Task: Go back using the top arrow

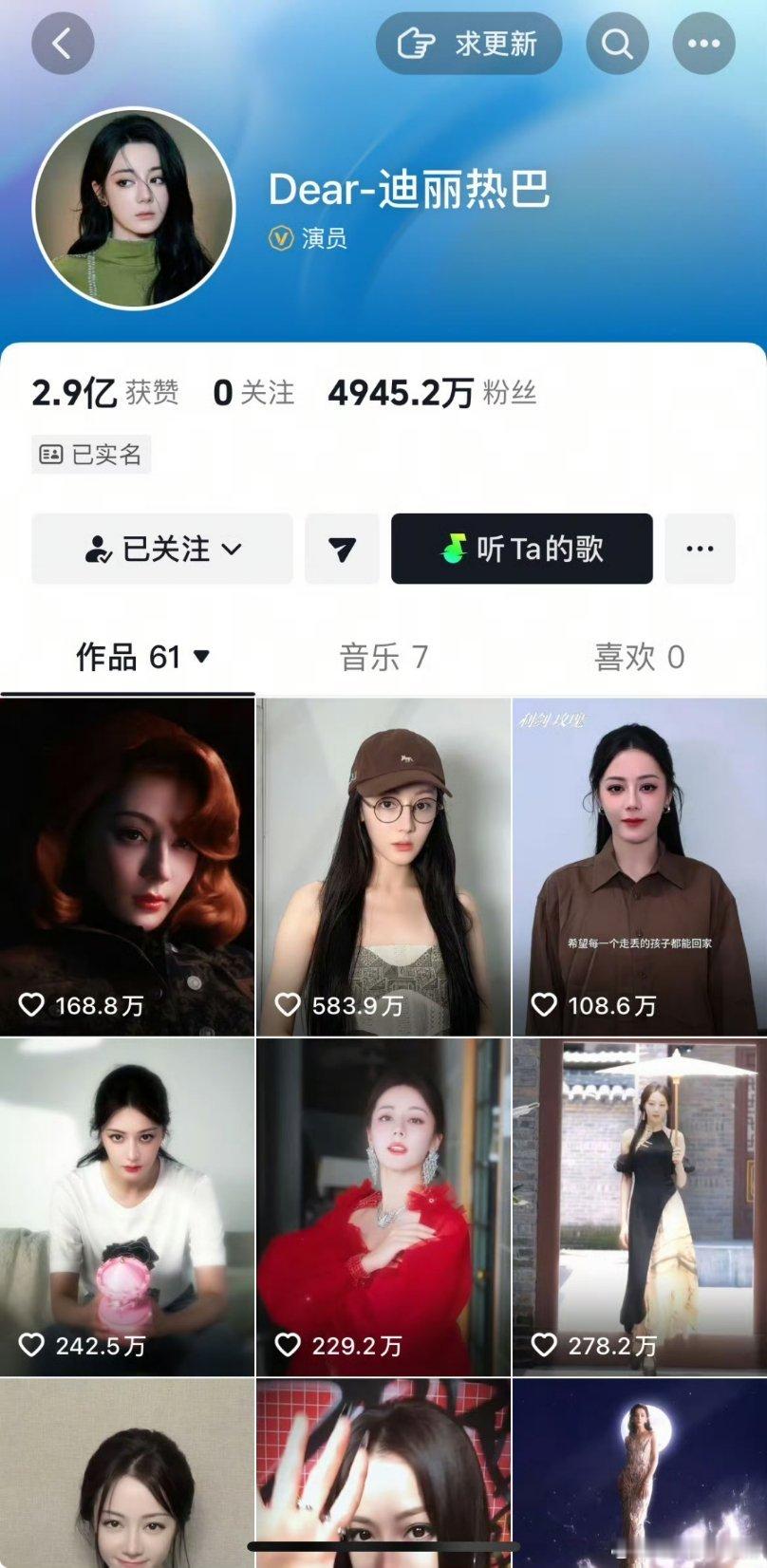Action: (x=63, y=44)
